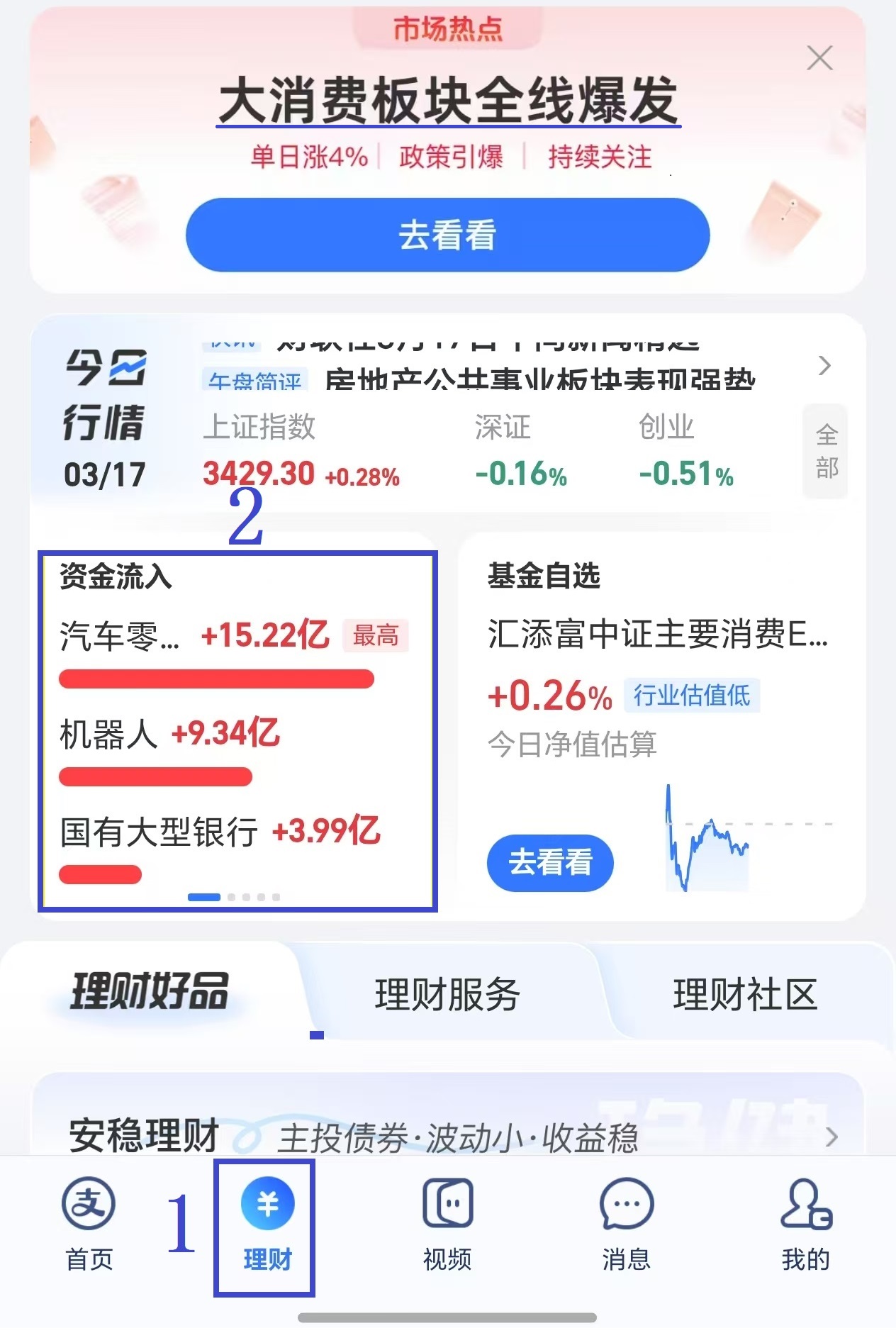Open the 汇添富中证主要消费 fund
The height and width of the screenshot is (1333, 896).
click(x=657, y=634)
